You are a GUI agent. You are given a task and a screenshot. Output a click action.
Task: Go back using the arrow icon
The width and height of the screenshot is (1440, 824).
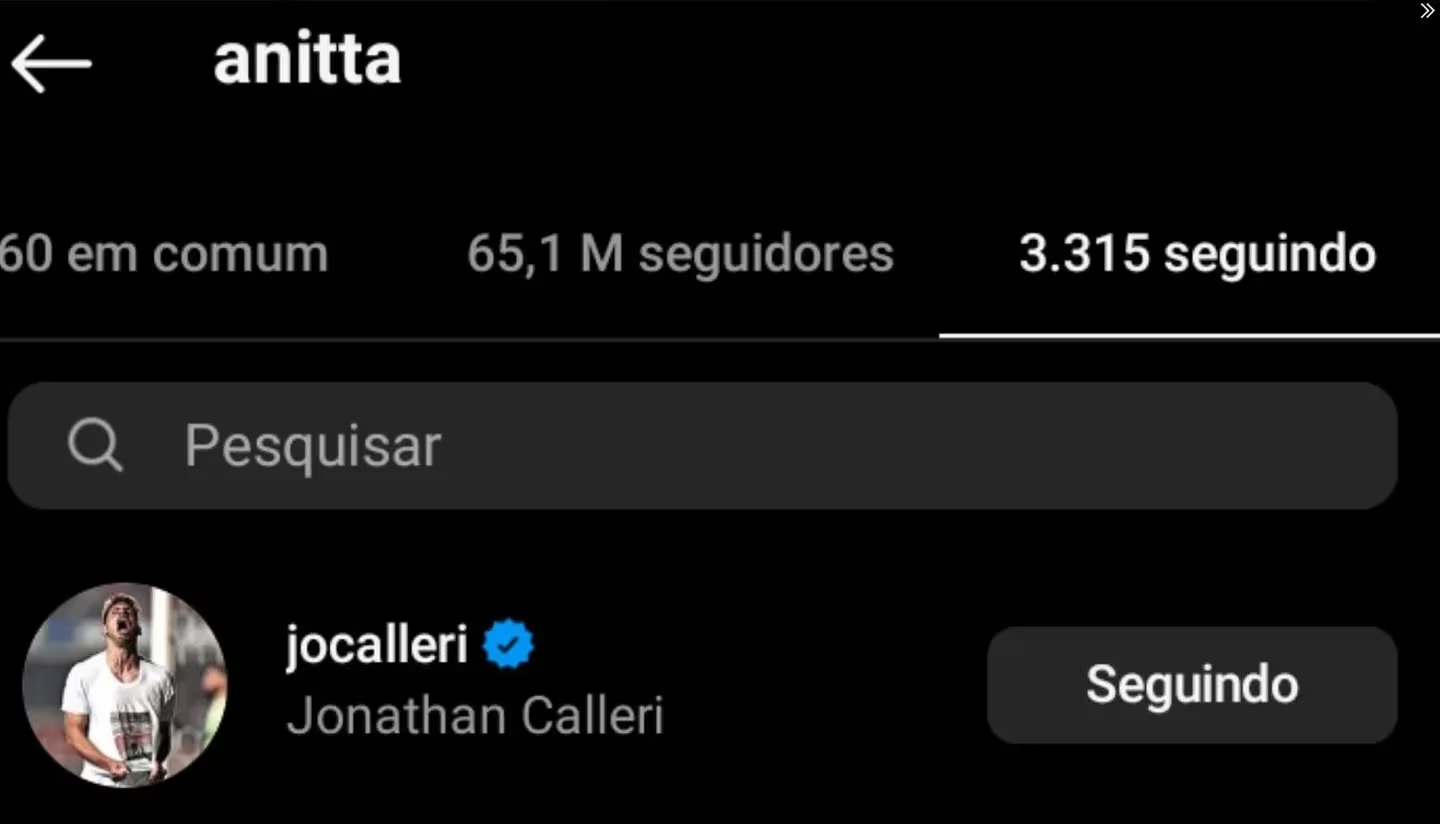click(51, 64)
